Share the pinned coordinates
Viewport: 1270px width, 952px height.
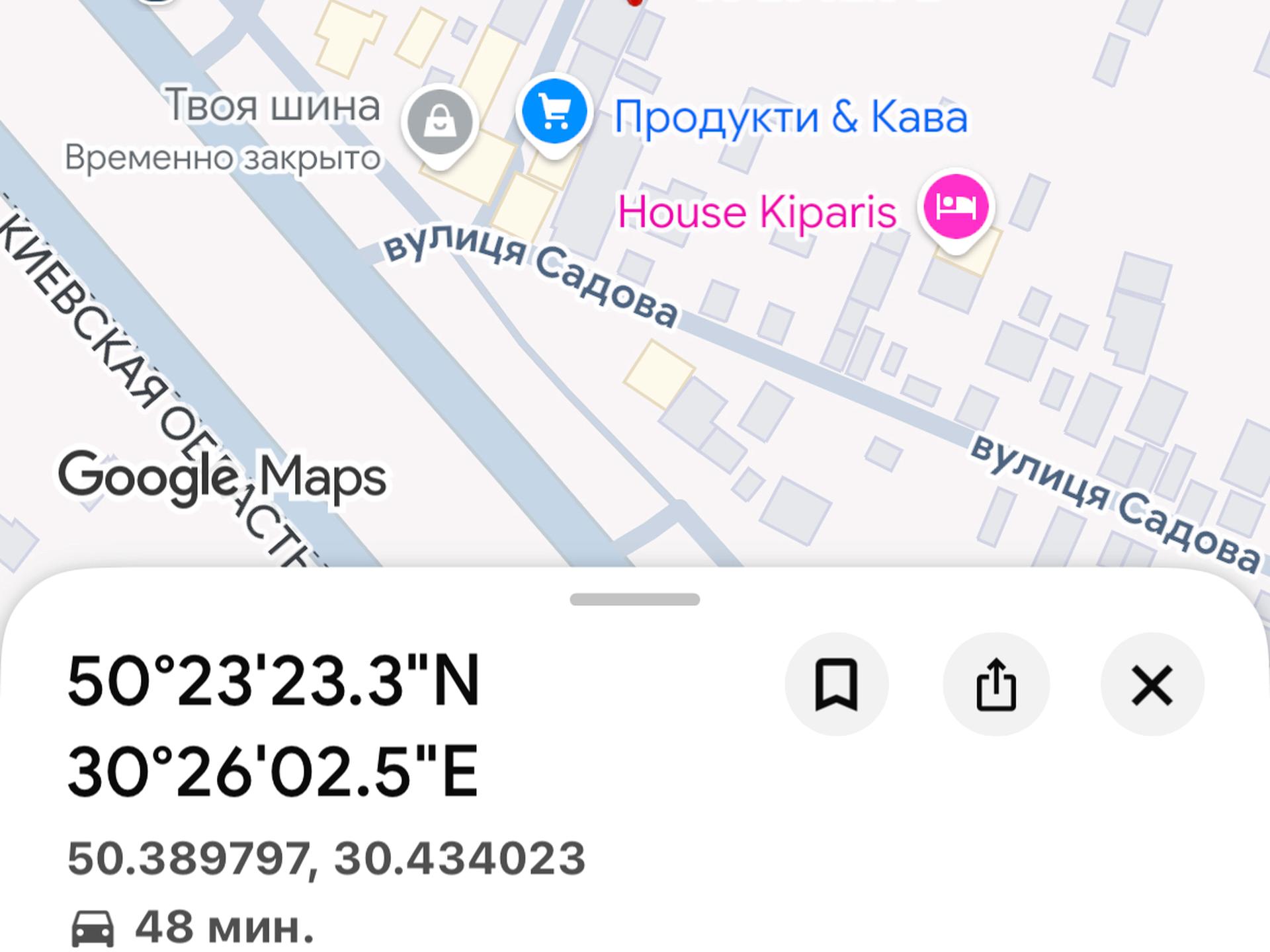(995, 684)
